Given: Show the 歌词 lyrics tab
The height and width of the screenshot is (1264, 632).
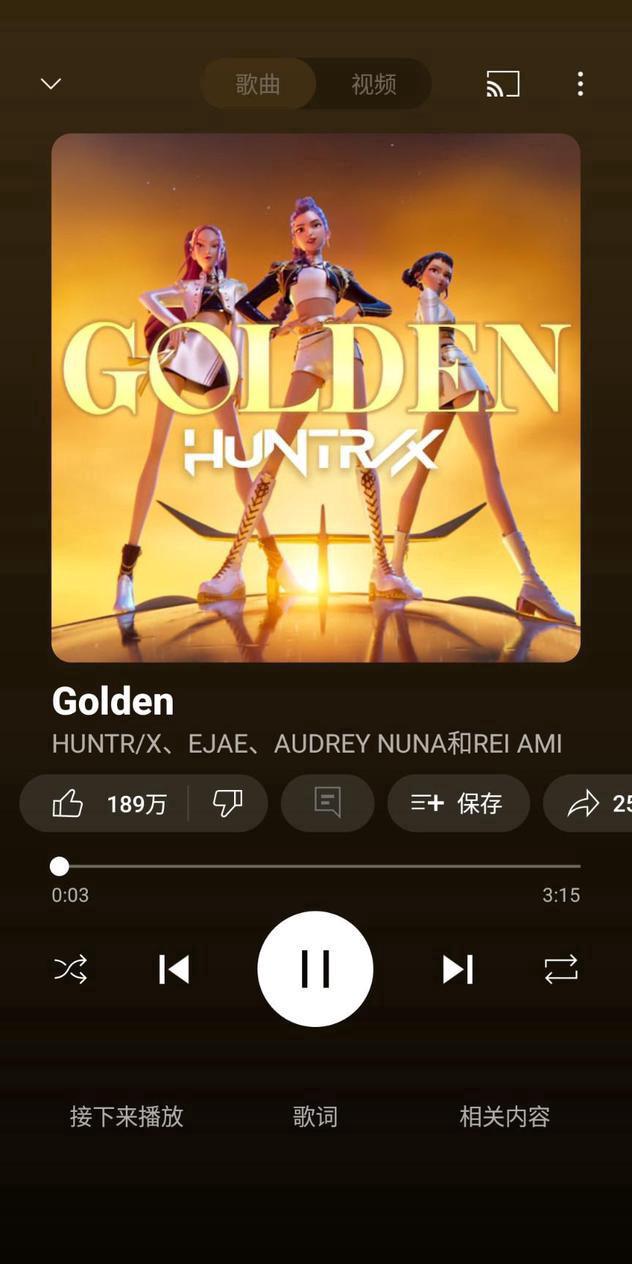Looking at the screenshot, I should [315, 1116].
